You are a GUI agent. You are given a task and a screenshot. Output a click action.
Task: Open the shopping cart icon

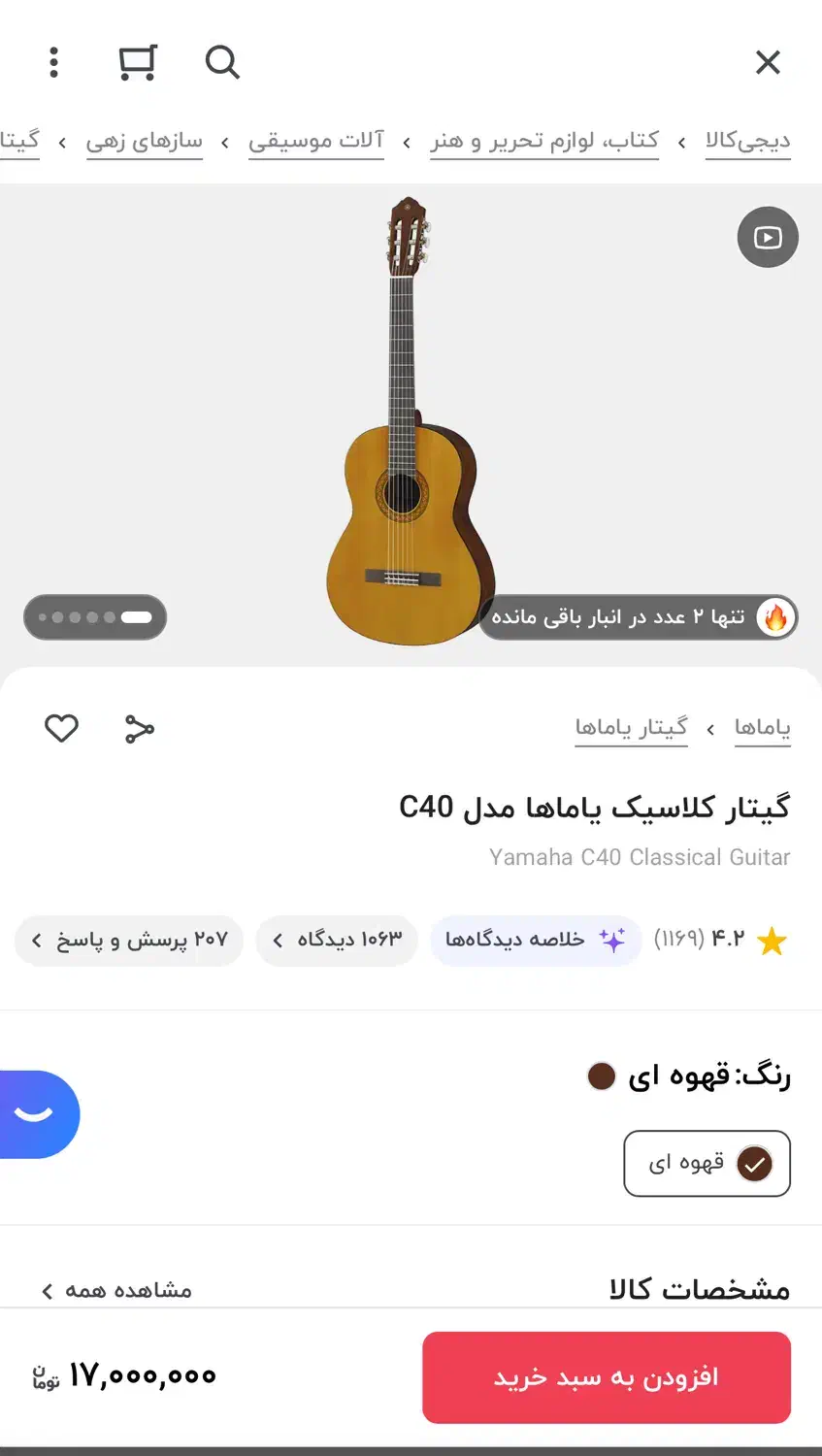coord(137,61)
